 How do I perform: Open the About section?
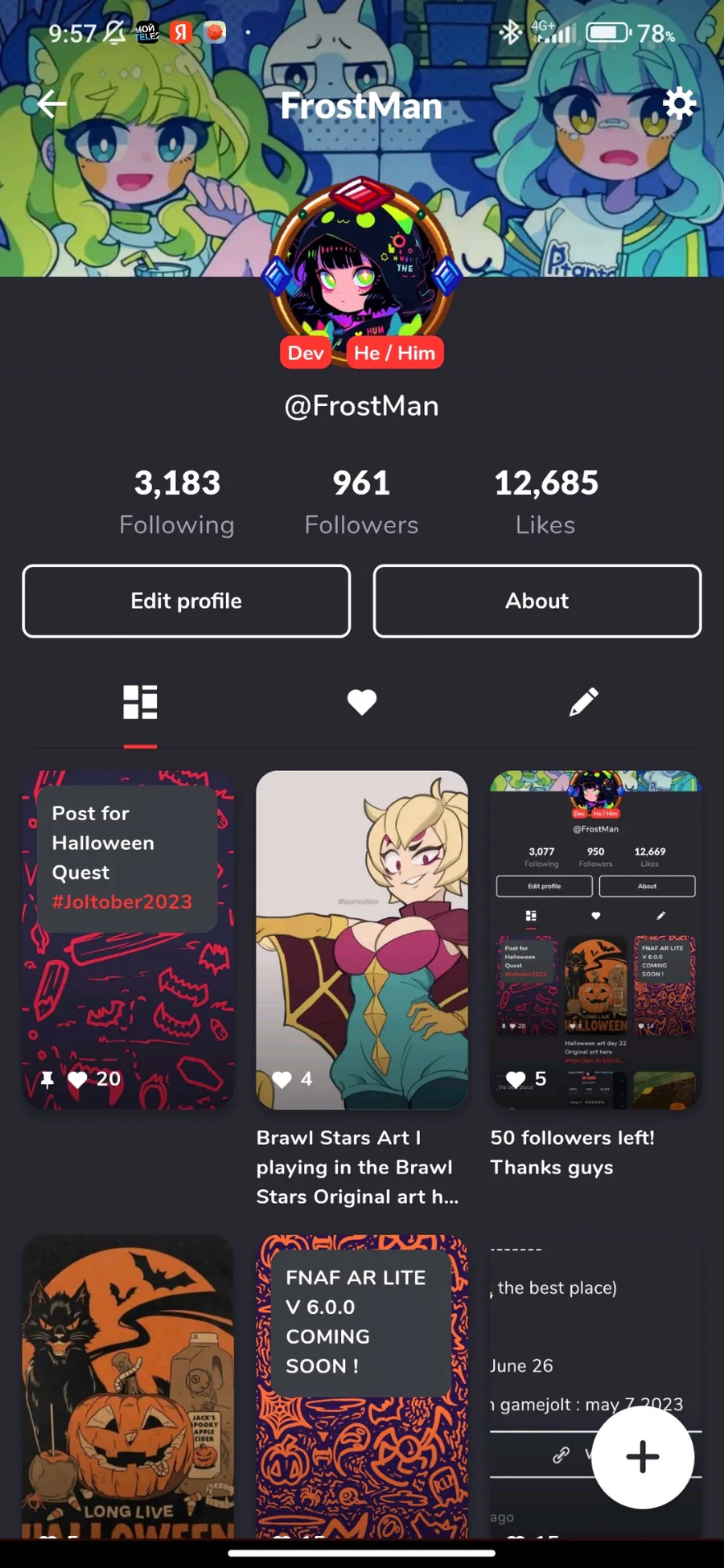[x=537, y=601]
